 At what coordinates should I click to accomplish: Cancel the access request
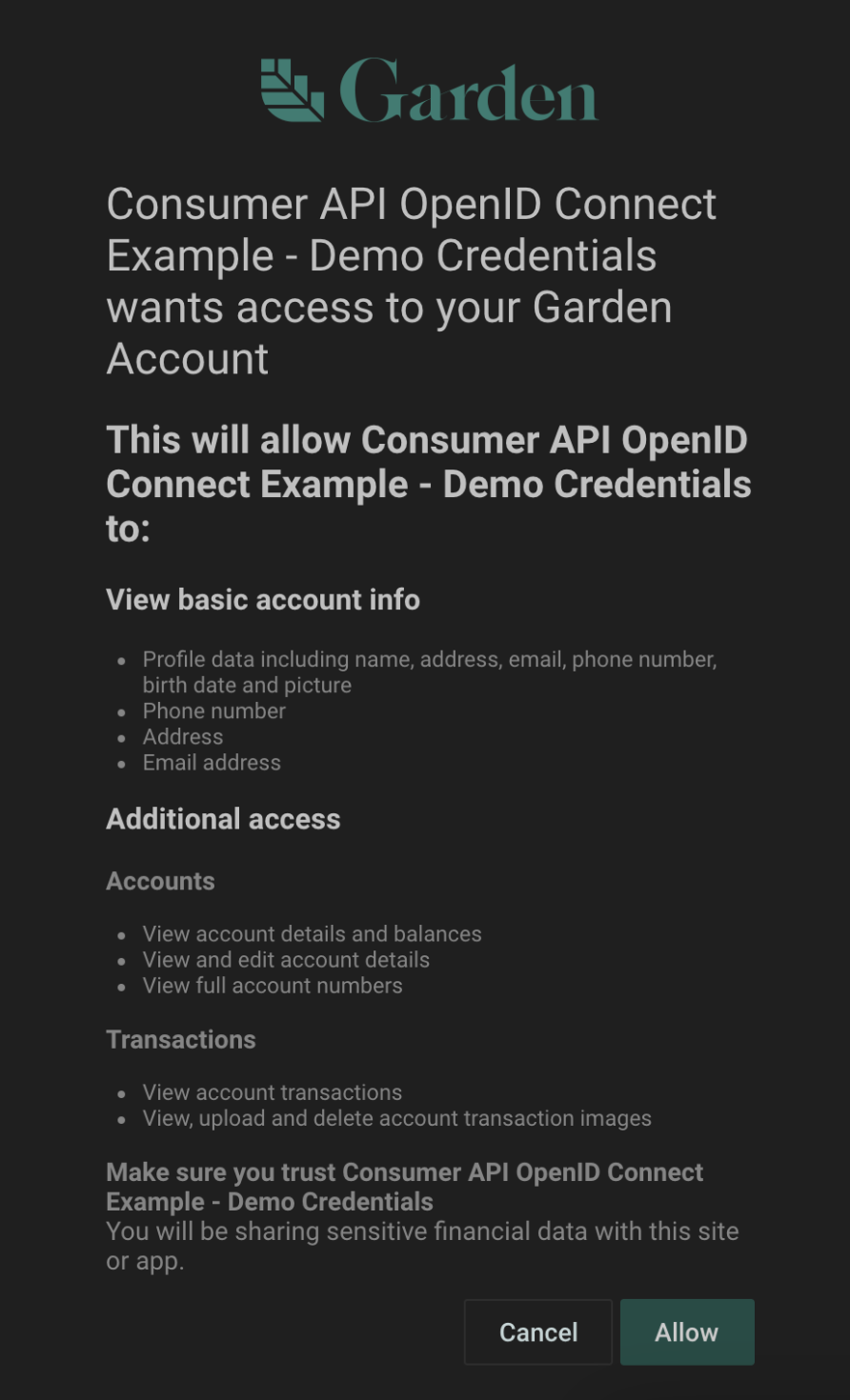[x=538, y=1331]
